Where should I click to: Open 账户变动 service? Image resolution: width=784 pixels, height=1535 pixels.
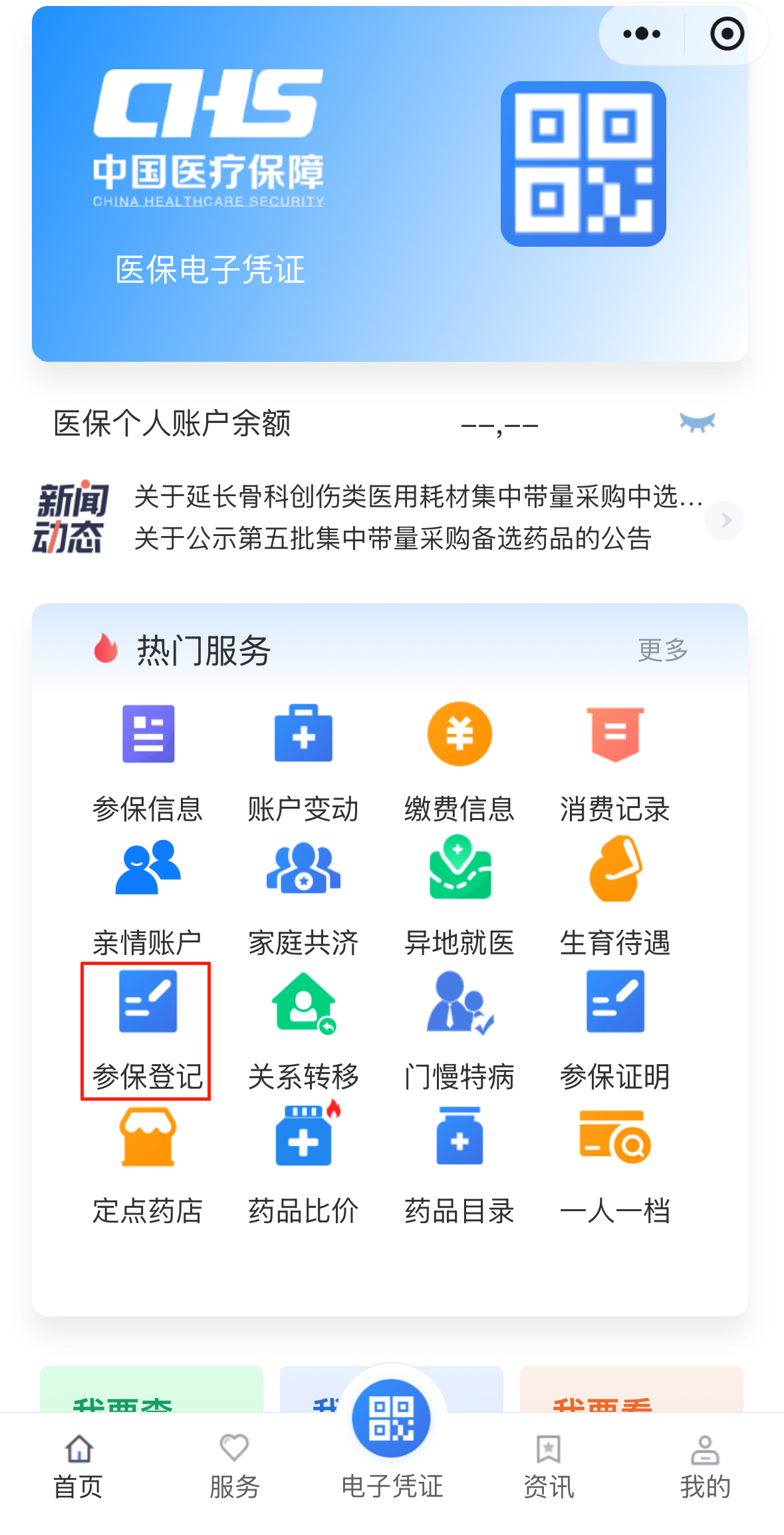coord(303,762)
